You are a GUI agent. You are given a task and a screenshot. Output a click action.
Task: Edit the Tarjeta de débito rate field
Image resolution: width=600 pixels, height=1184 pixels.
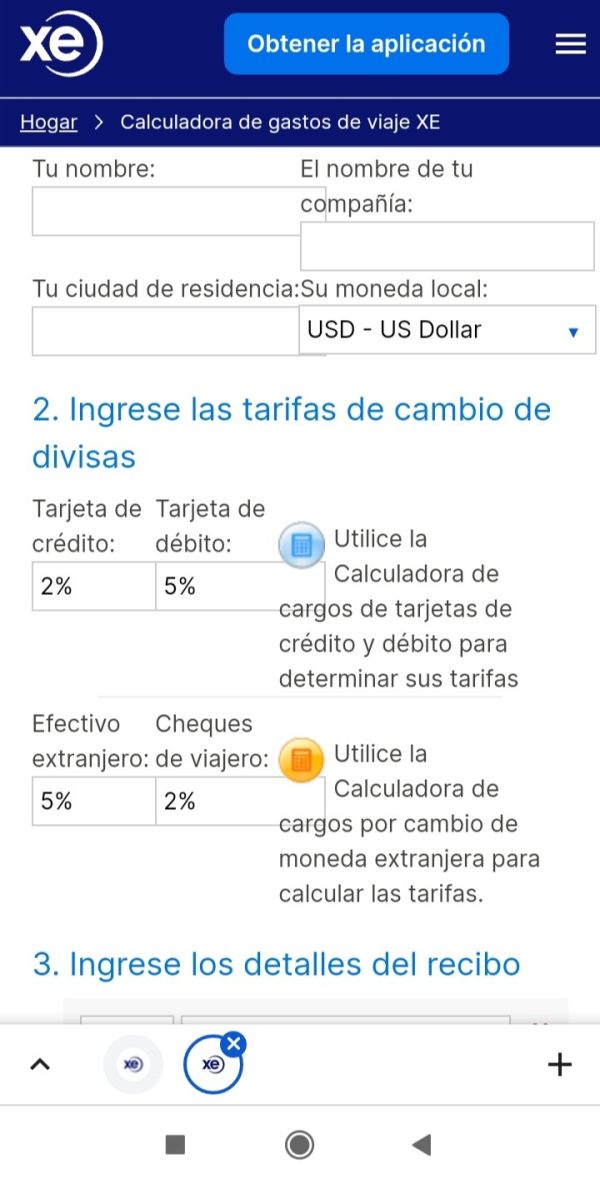pos(218,586)
